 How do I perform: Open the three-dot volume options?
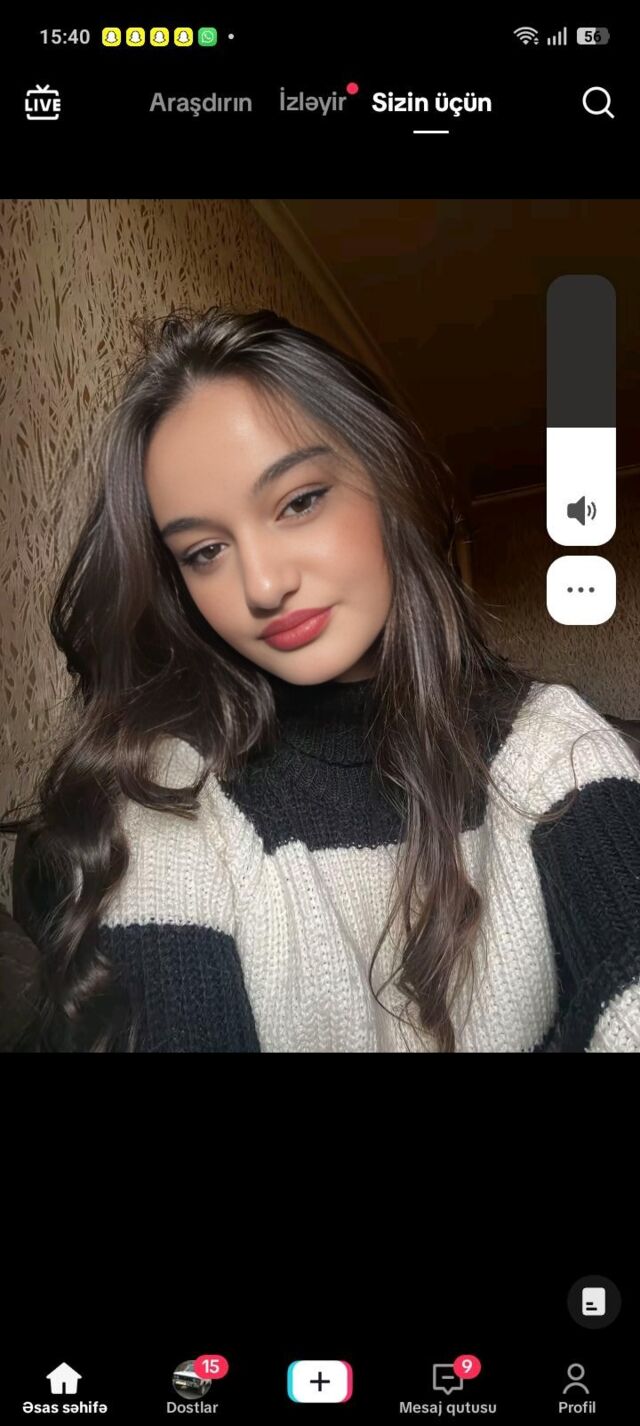[x=581, y=590]
